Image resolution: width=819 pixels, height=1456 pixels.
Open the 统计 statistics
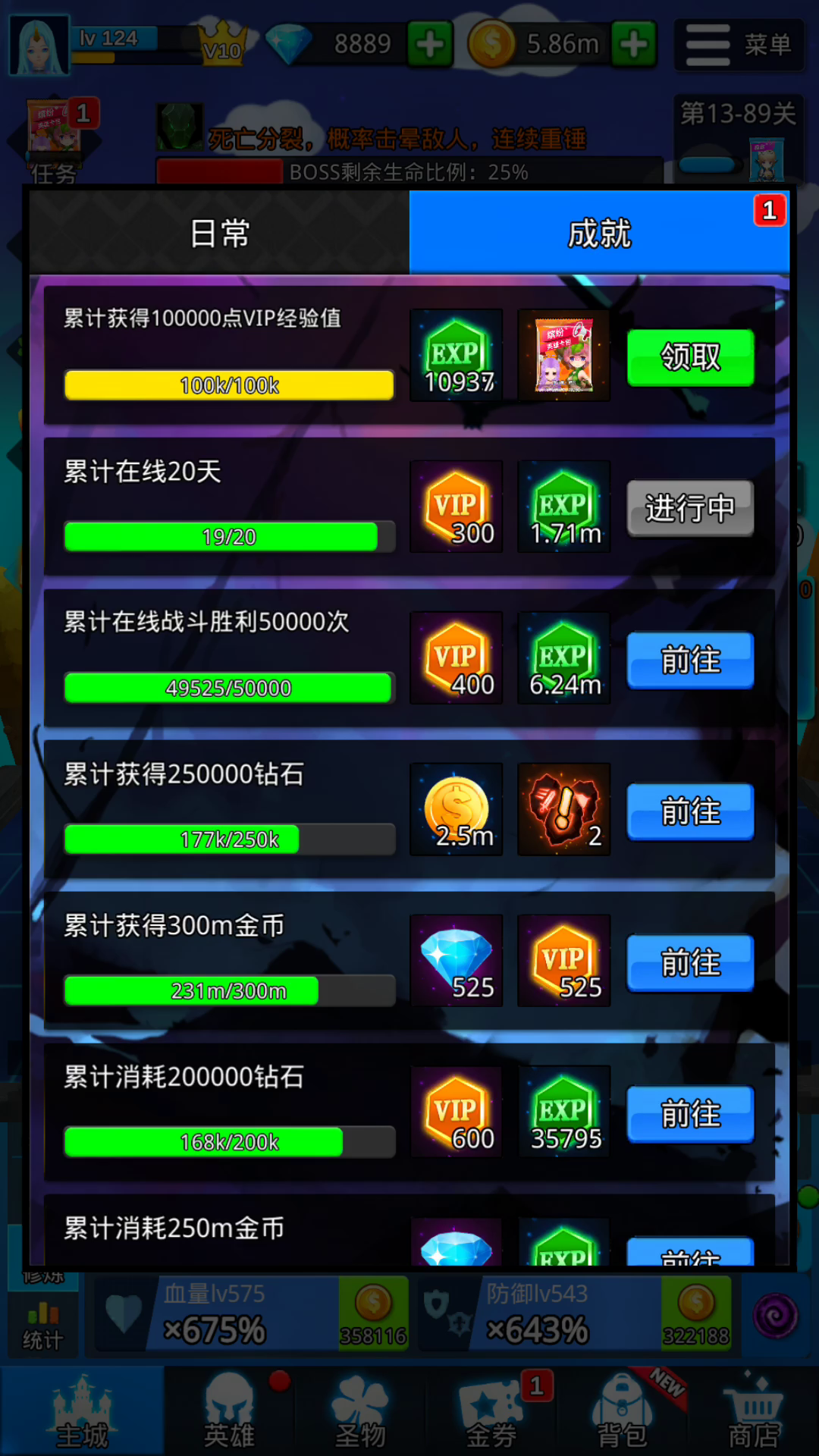[x=42, y=1325]
